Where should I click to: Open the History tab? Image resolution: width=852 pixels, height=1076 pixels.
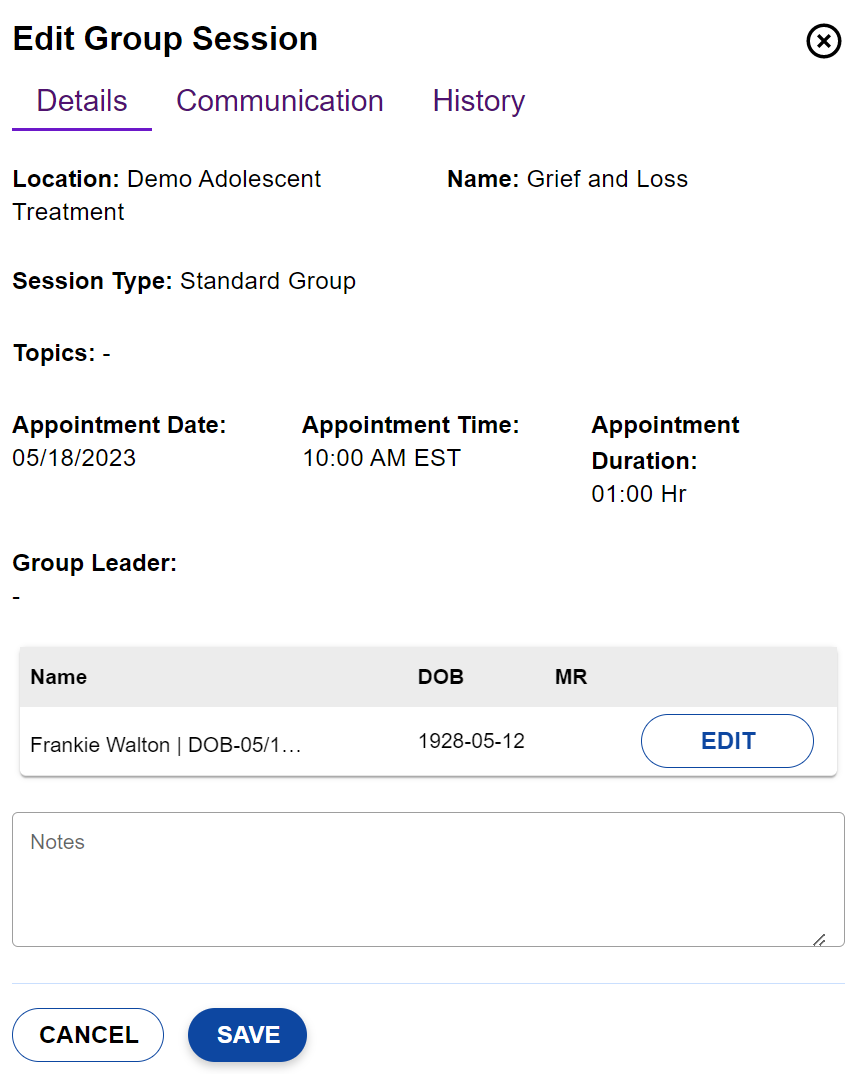coord(478,101)
